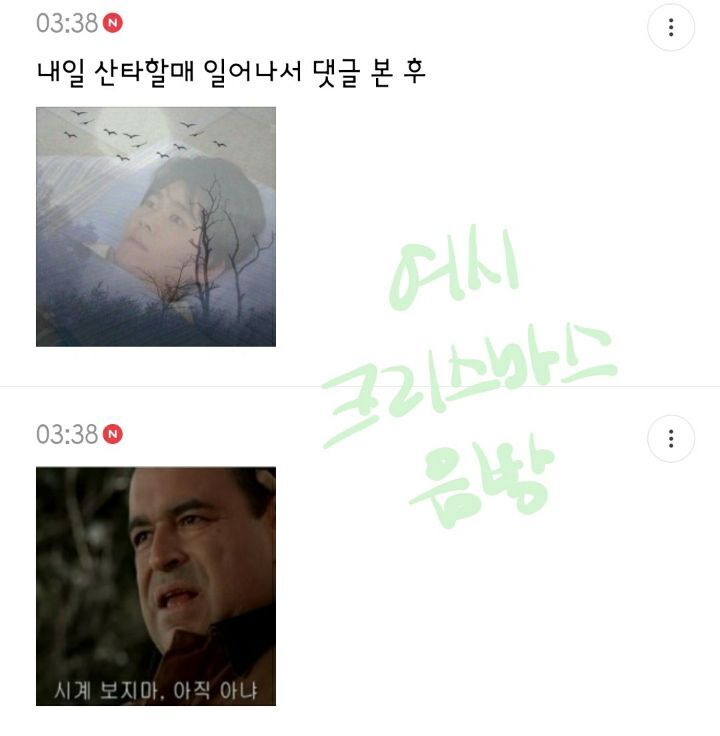Open overflow menu for the image-only comment
720x736 pixels.
click(670, 438)
